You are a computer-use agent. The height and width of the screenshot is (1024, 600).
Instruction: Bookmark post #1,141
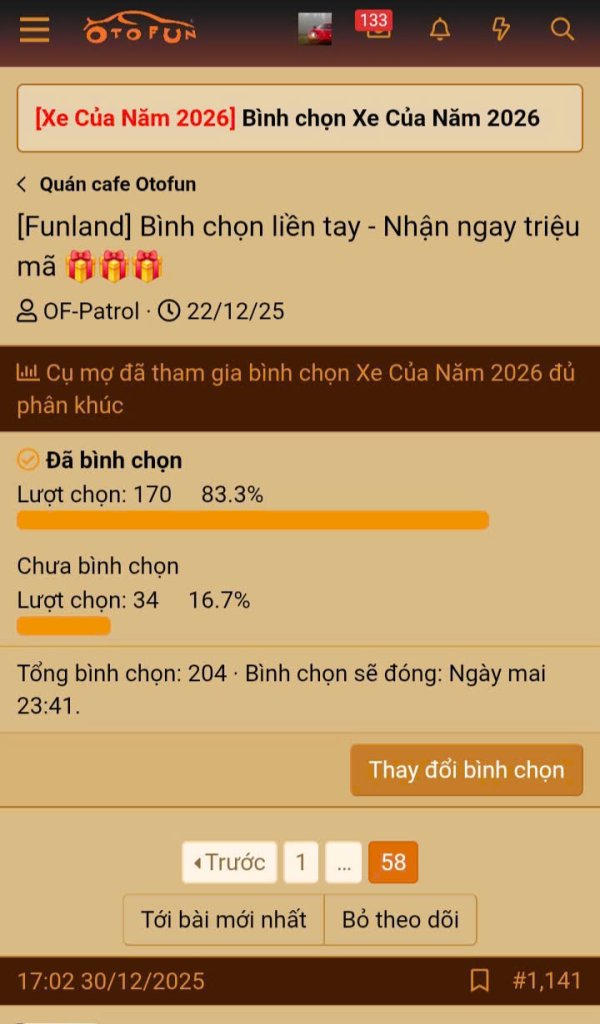(480, 981)
